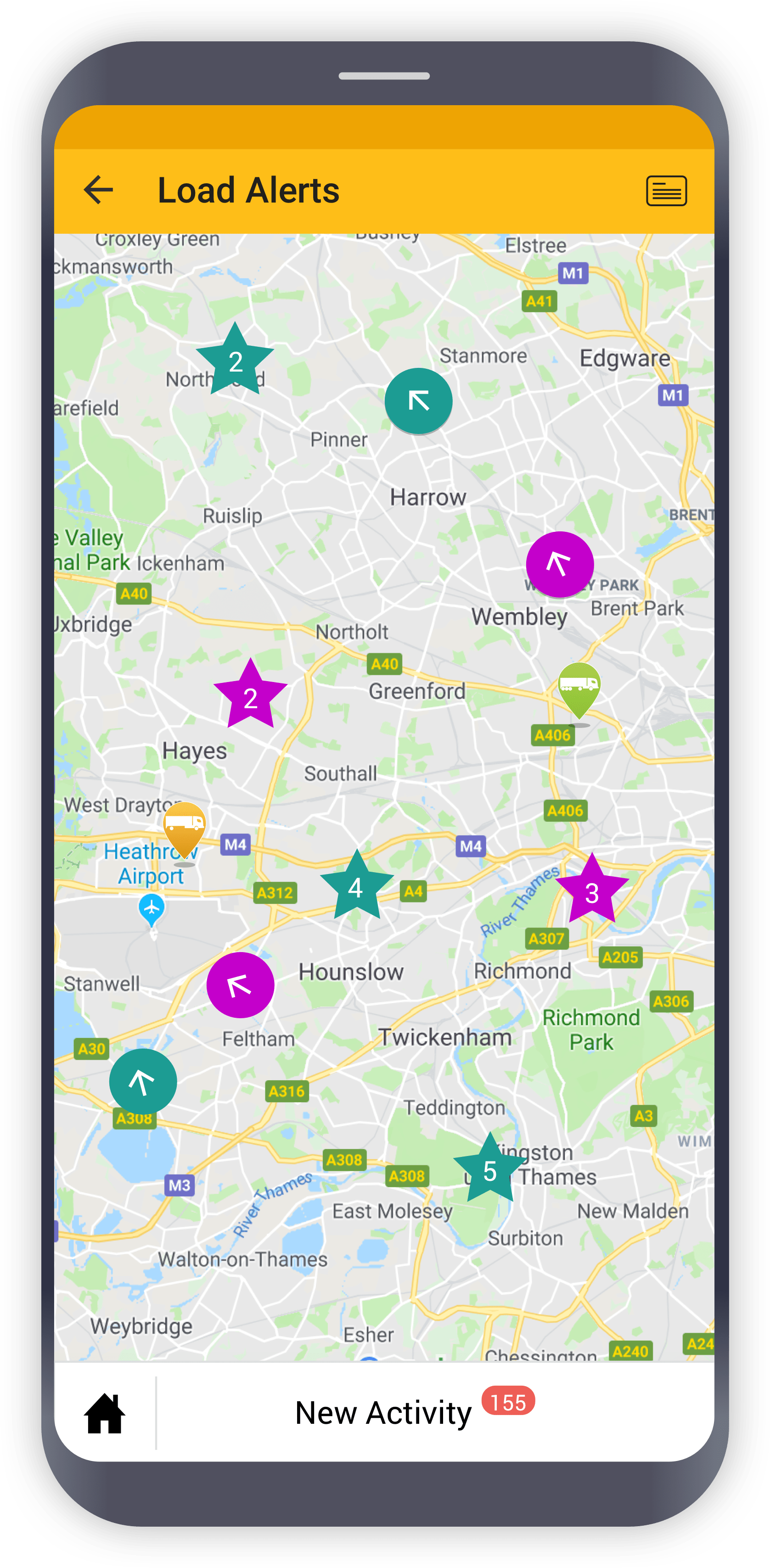Open the home icon in the bottom bar
Screen dimensions: 770x1568
tap(105, 1413)
